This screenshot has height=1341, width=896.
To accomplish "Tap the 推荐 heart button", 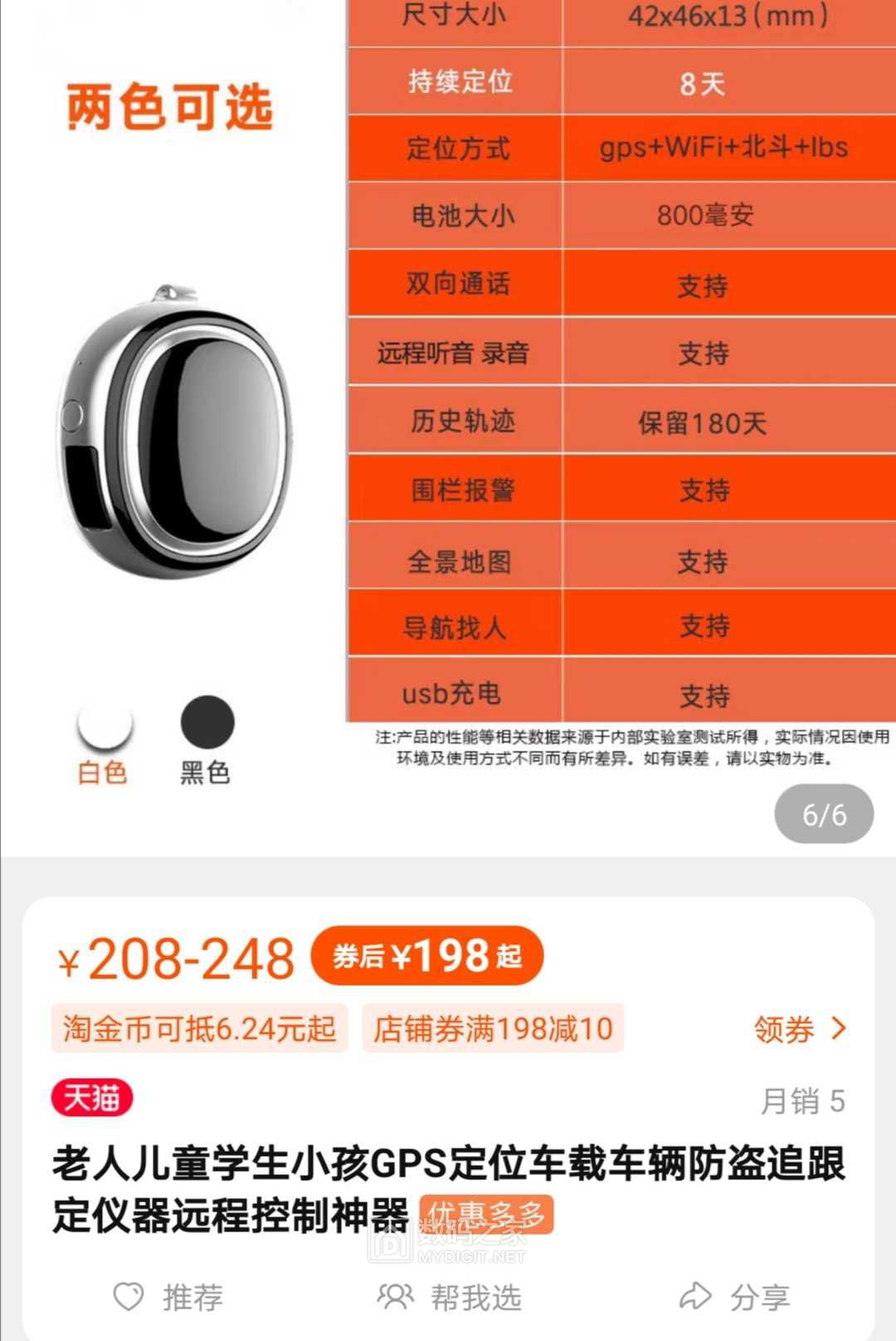I will click(168, 1296).
